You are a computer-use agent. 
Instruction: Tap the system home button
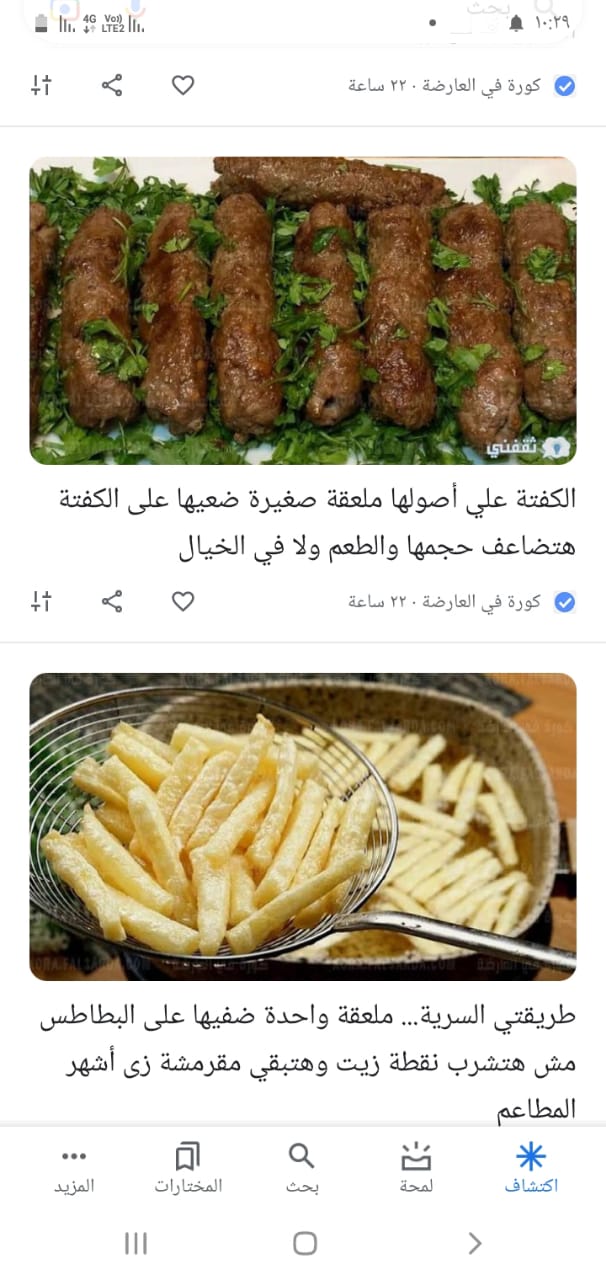point(305,1243)
